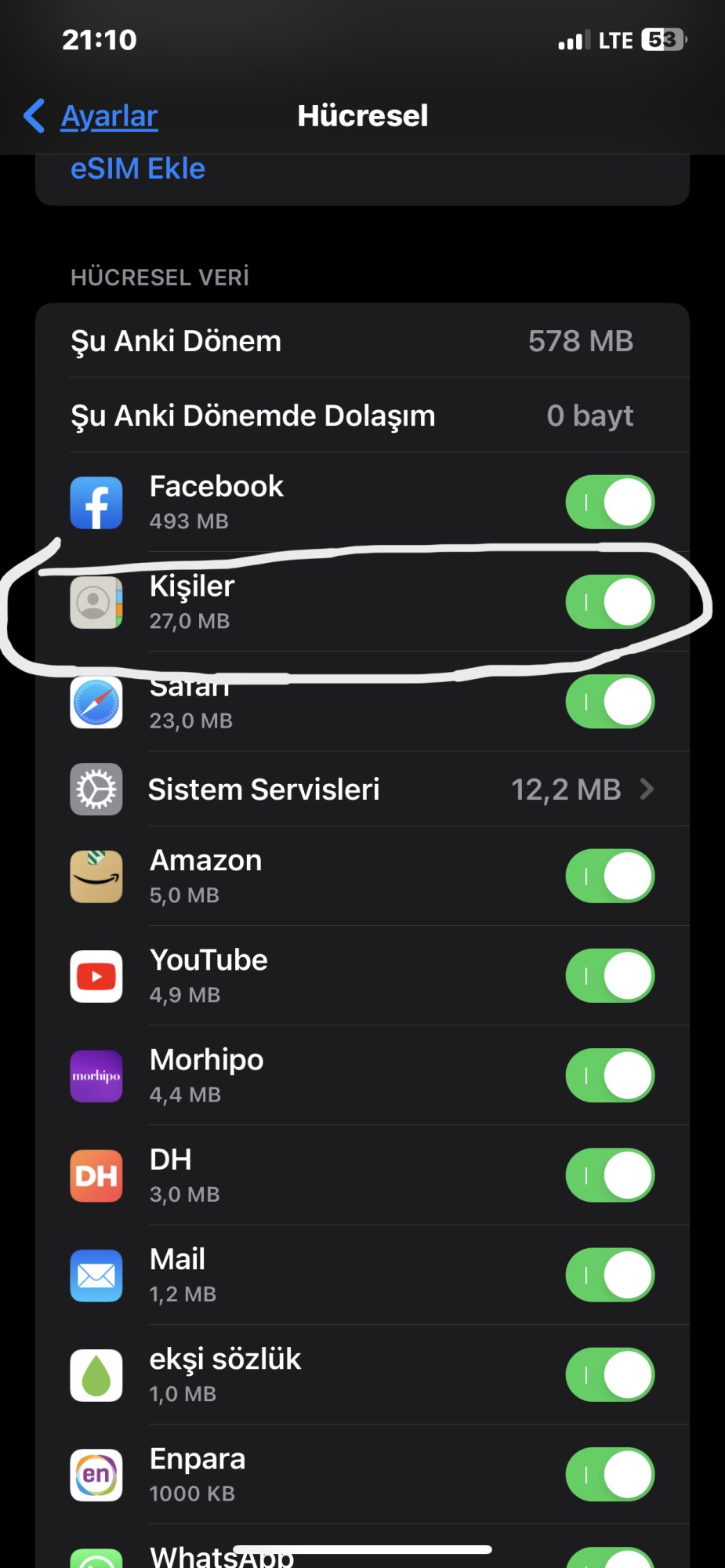Switch off Enpara cellular data

pyautogui.click(x=610, y=1475)
